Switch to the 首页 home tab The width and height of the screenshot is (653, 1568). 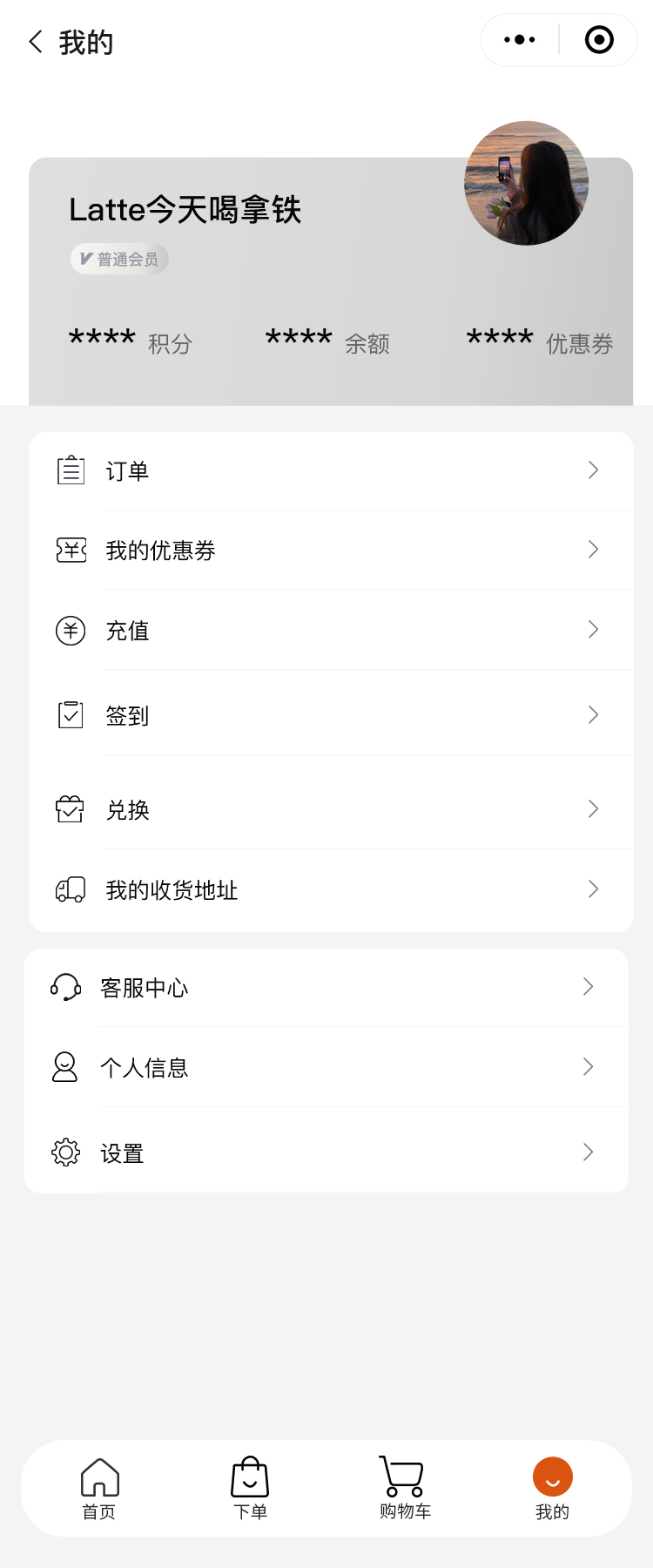coord(99,1488)
